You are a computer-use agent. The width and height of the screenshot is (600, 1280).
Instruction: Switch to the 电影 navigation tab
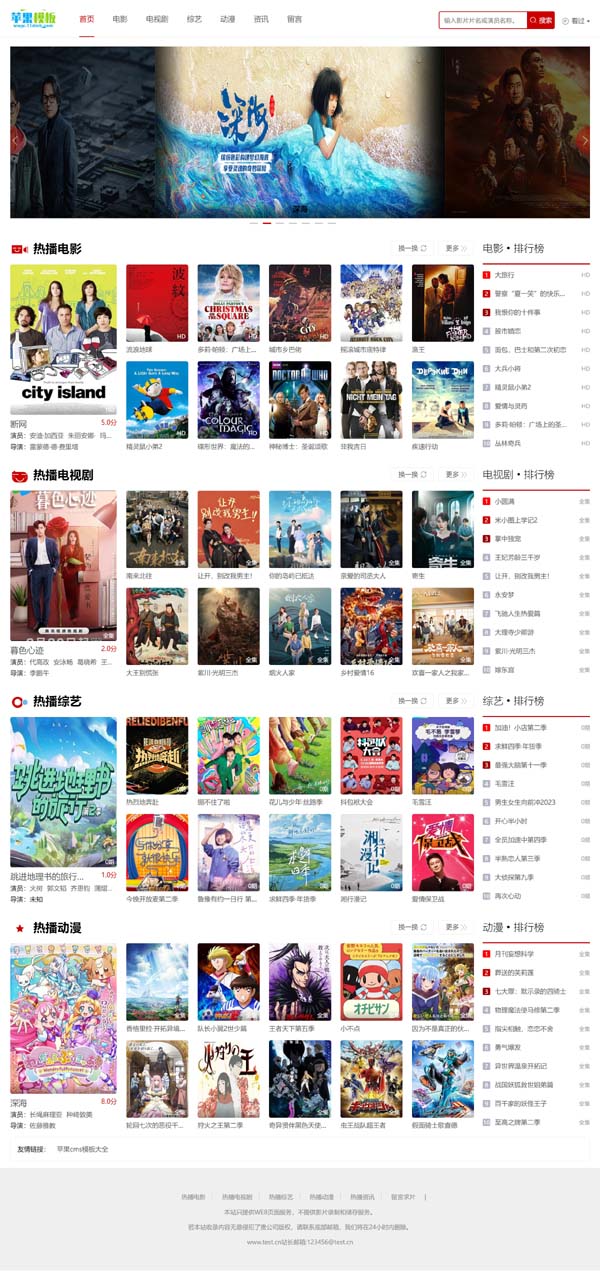[x=120, y=19]
